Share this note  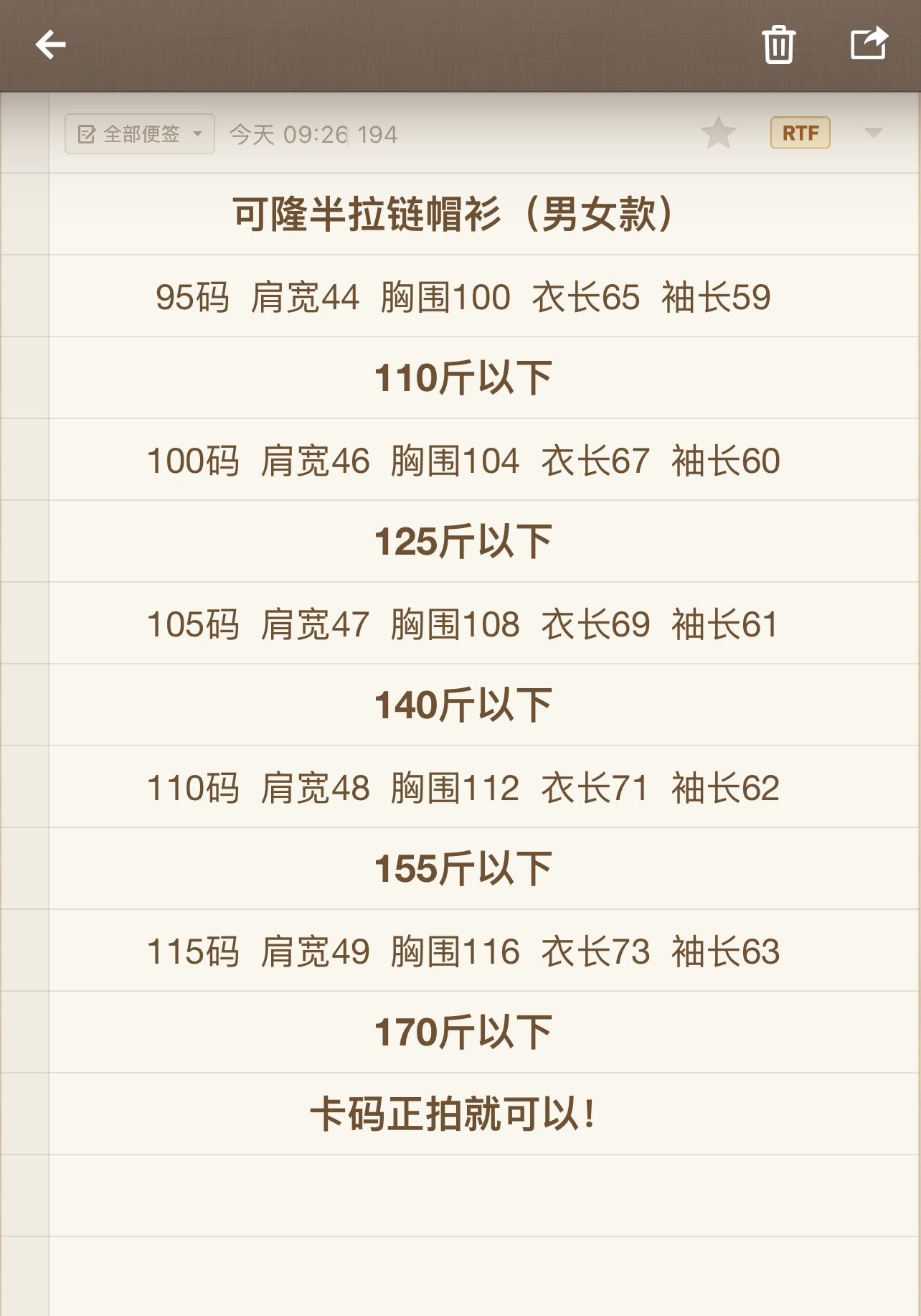tap(869, 43)
